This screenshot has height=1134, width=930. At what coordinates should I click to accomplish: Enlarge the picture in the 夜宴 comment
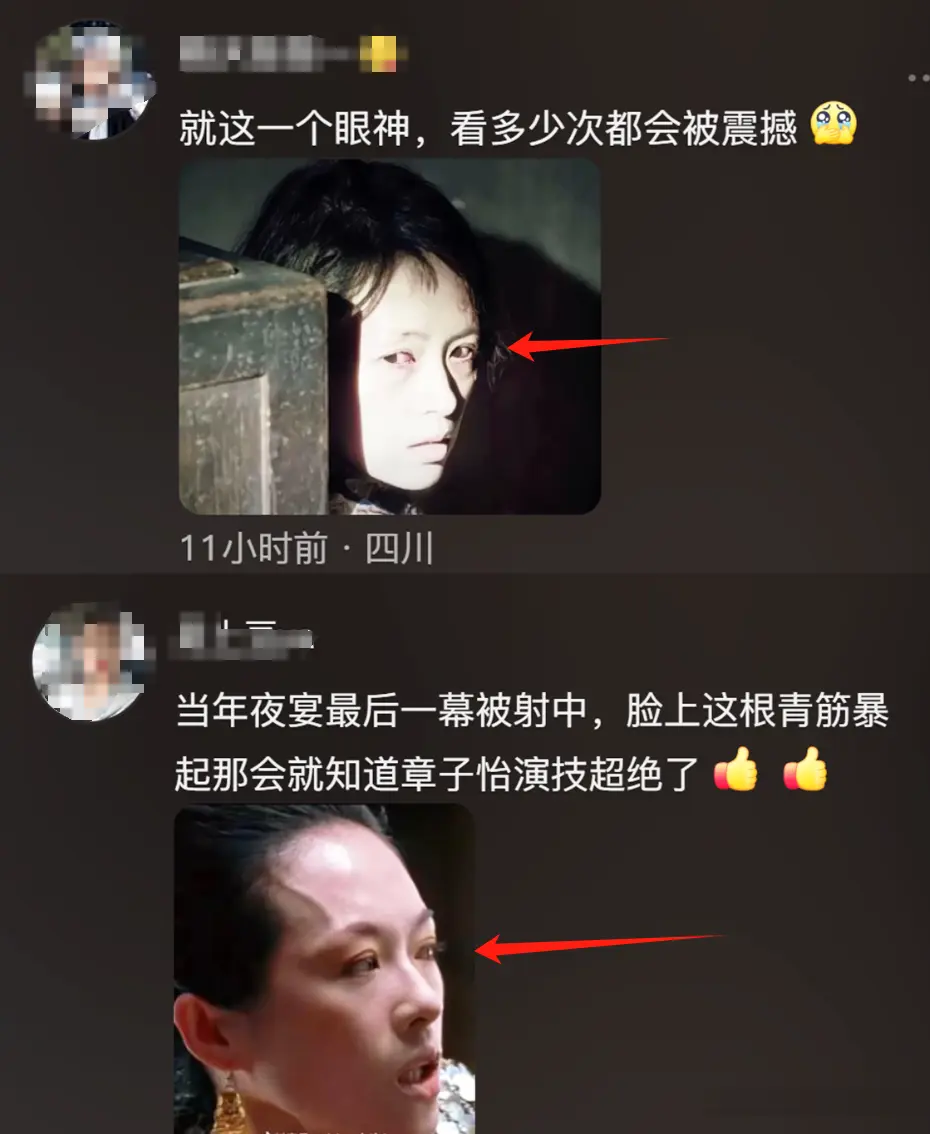324,968
